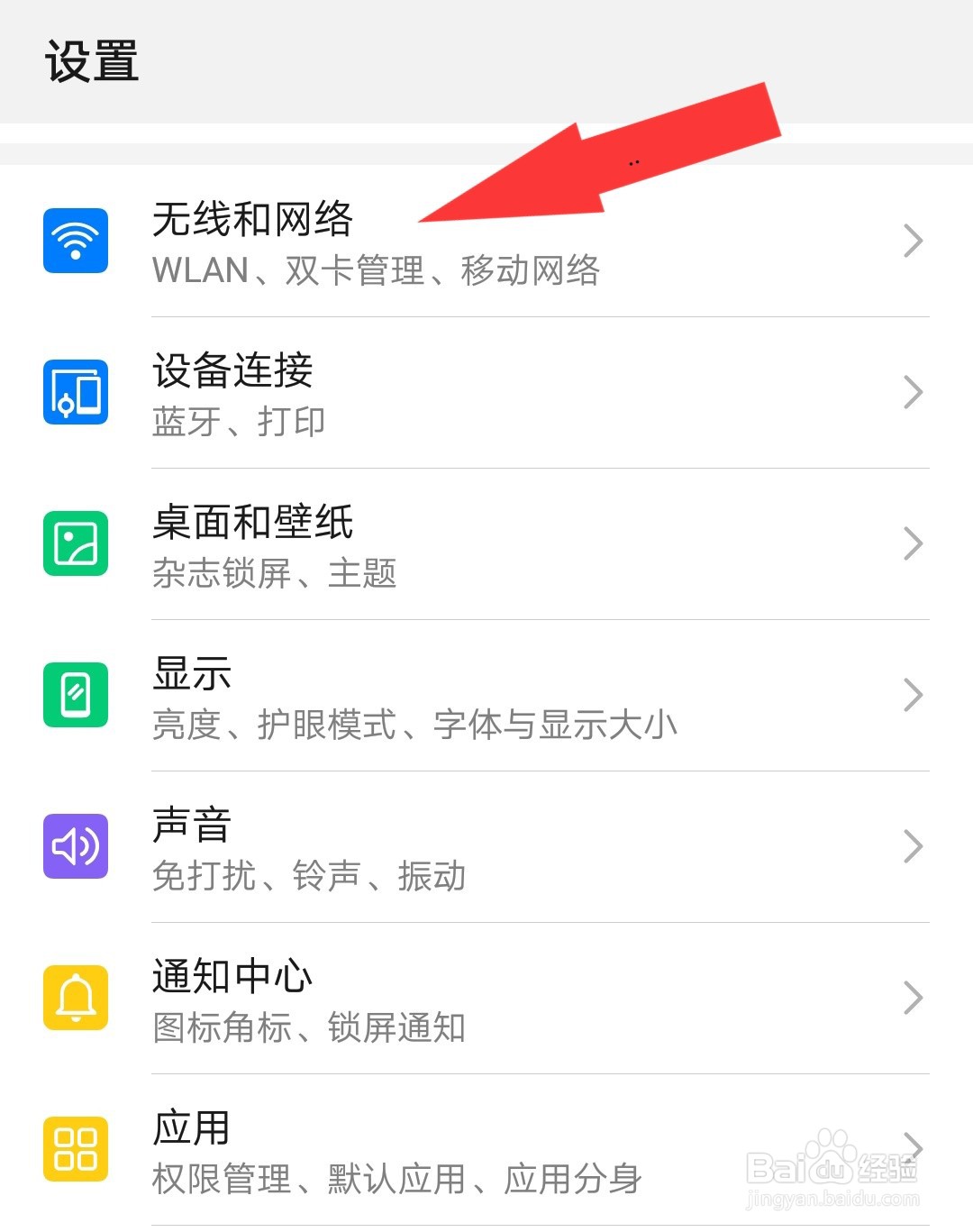Click the purple speaker sound icon
Screen dimensions: 973x1232
coord(76,846)
